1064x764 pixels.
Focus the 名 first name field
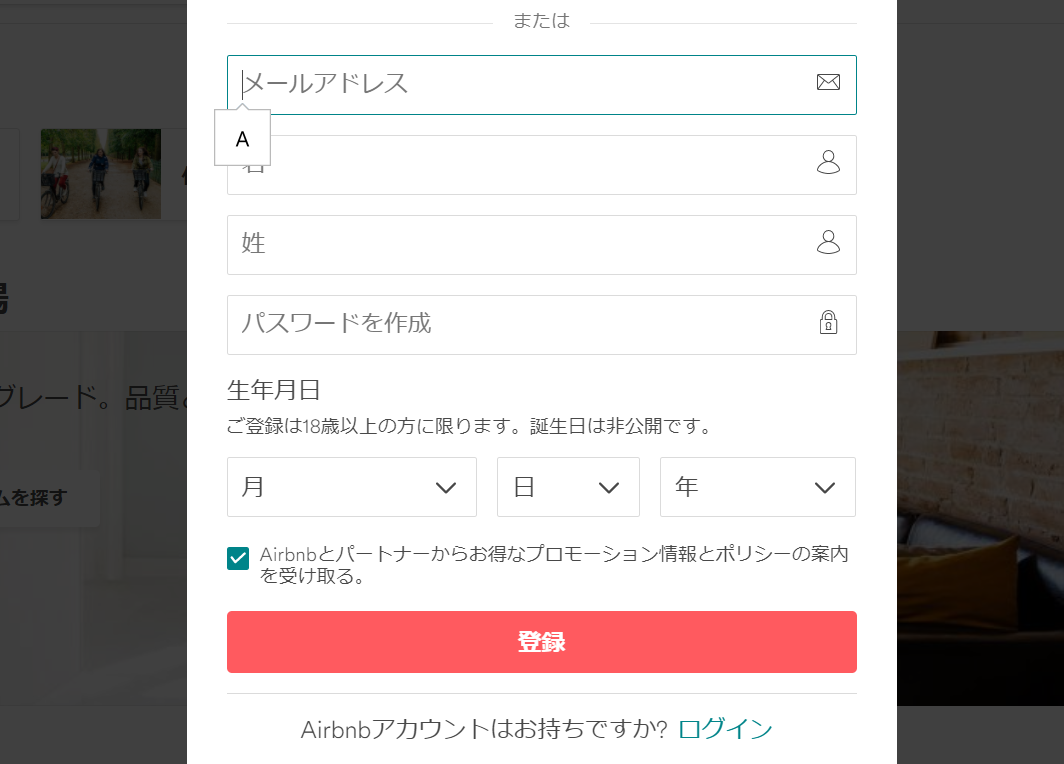[x=540, y=165]
